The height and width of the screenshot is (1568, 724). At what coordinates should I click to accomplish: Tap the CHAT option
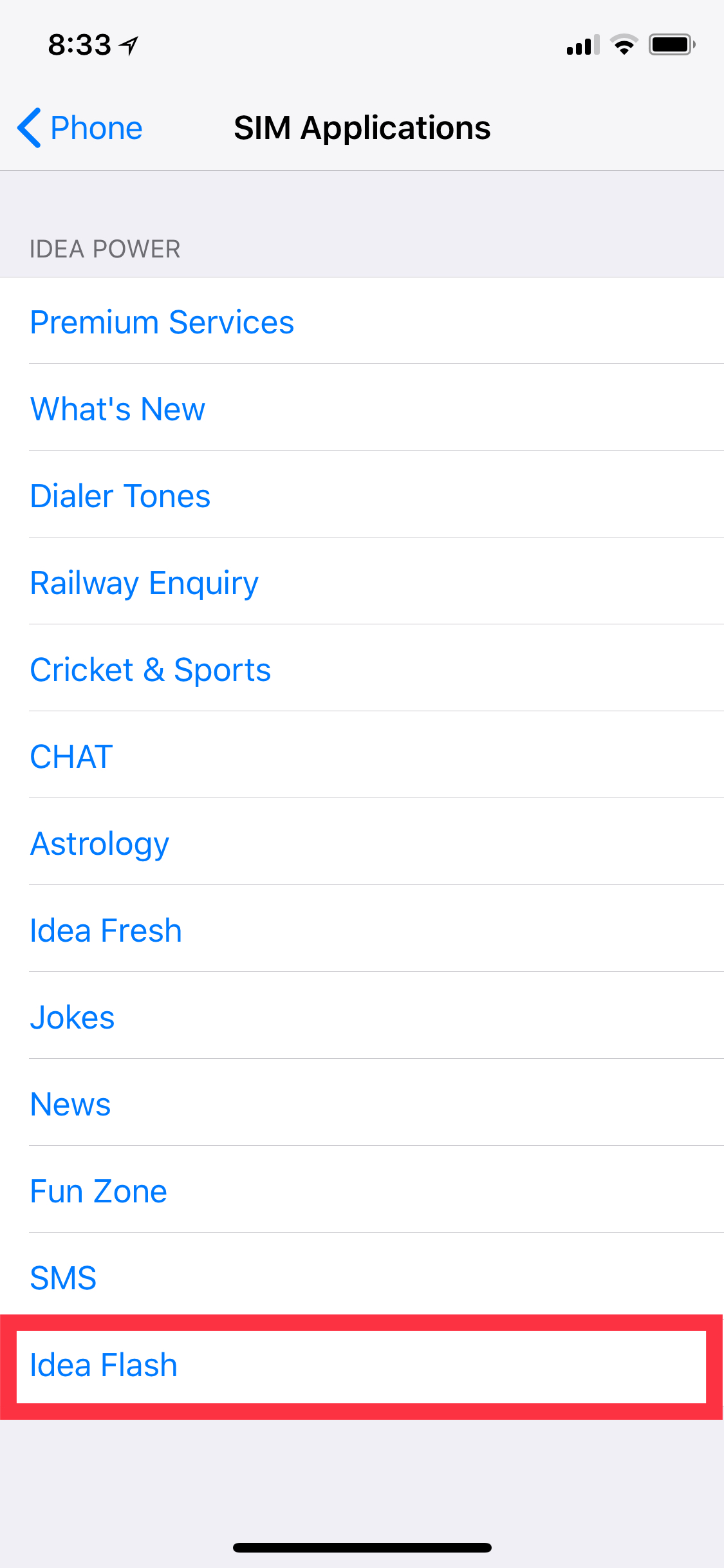362,755
